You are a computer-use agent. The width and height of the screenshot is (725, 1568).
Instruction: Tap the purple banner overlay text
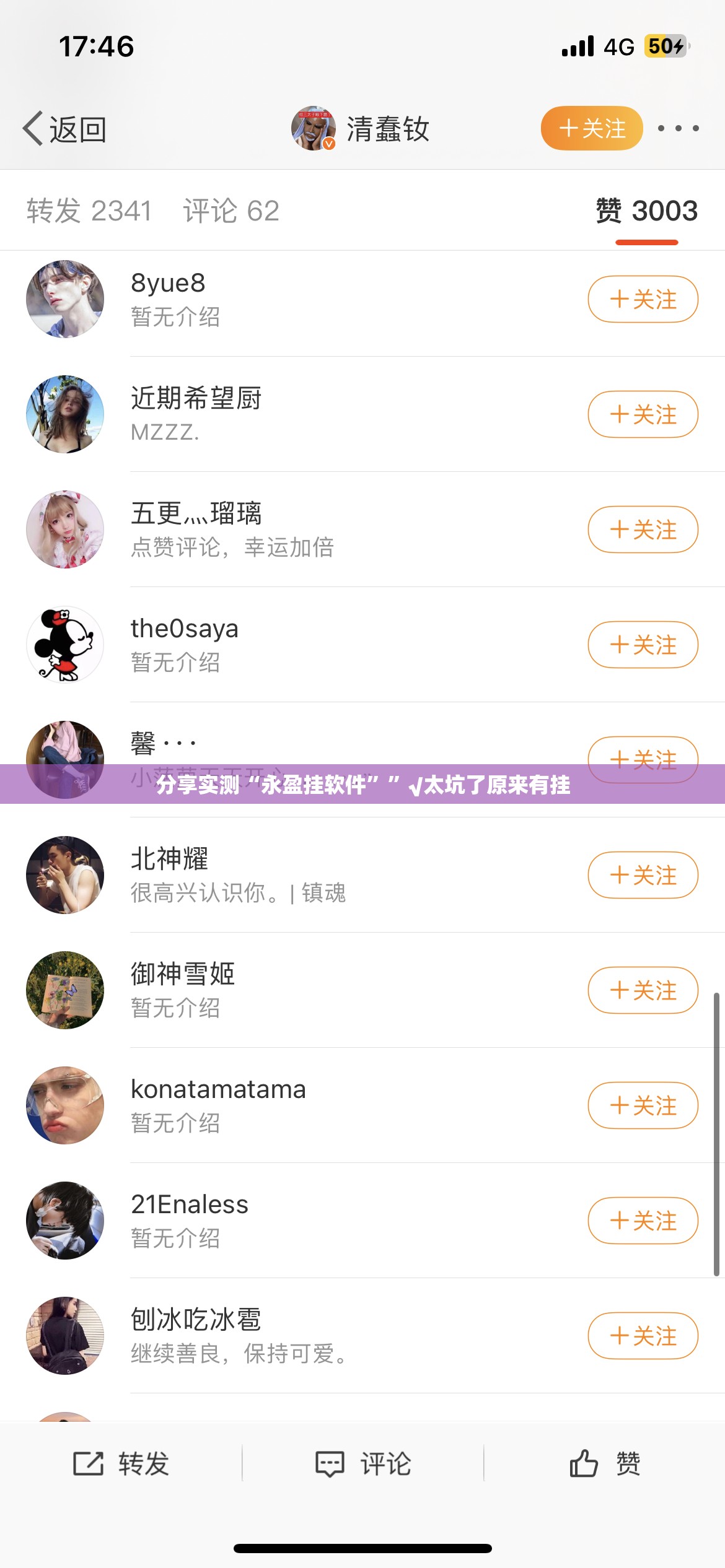coord(362,788)
